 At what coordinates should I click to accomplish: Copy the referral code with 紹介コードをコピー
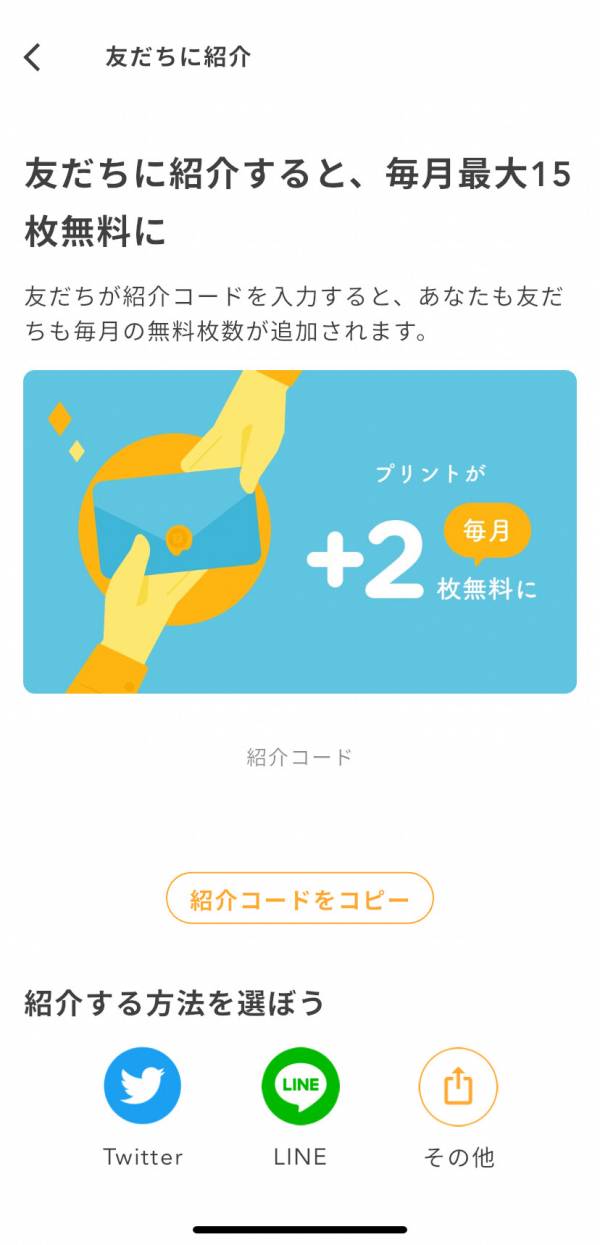pos(299,898)
